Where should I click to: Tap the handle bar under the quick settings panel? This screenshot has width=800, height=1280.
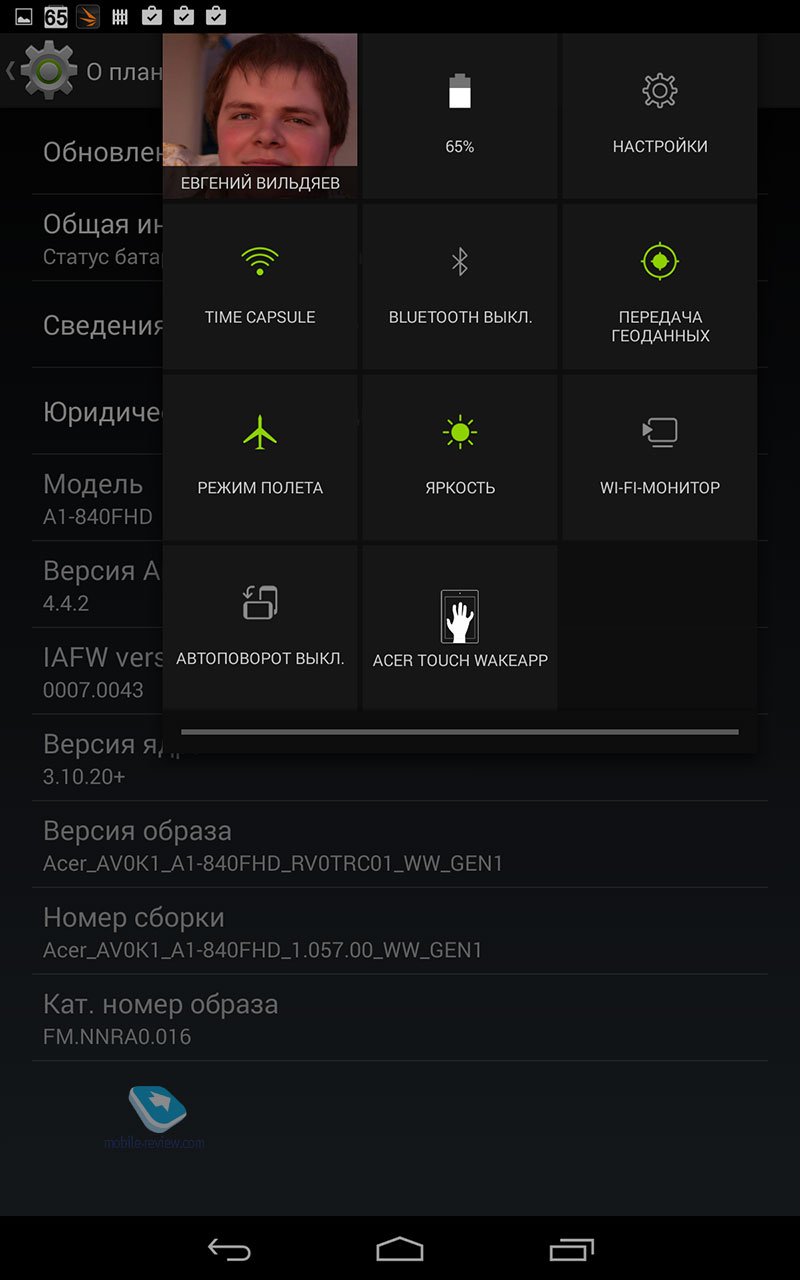460,732
